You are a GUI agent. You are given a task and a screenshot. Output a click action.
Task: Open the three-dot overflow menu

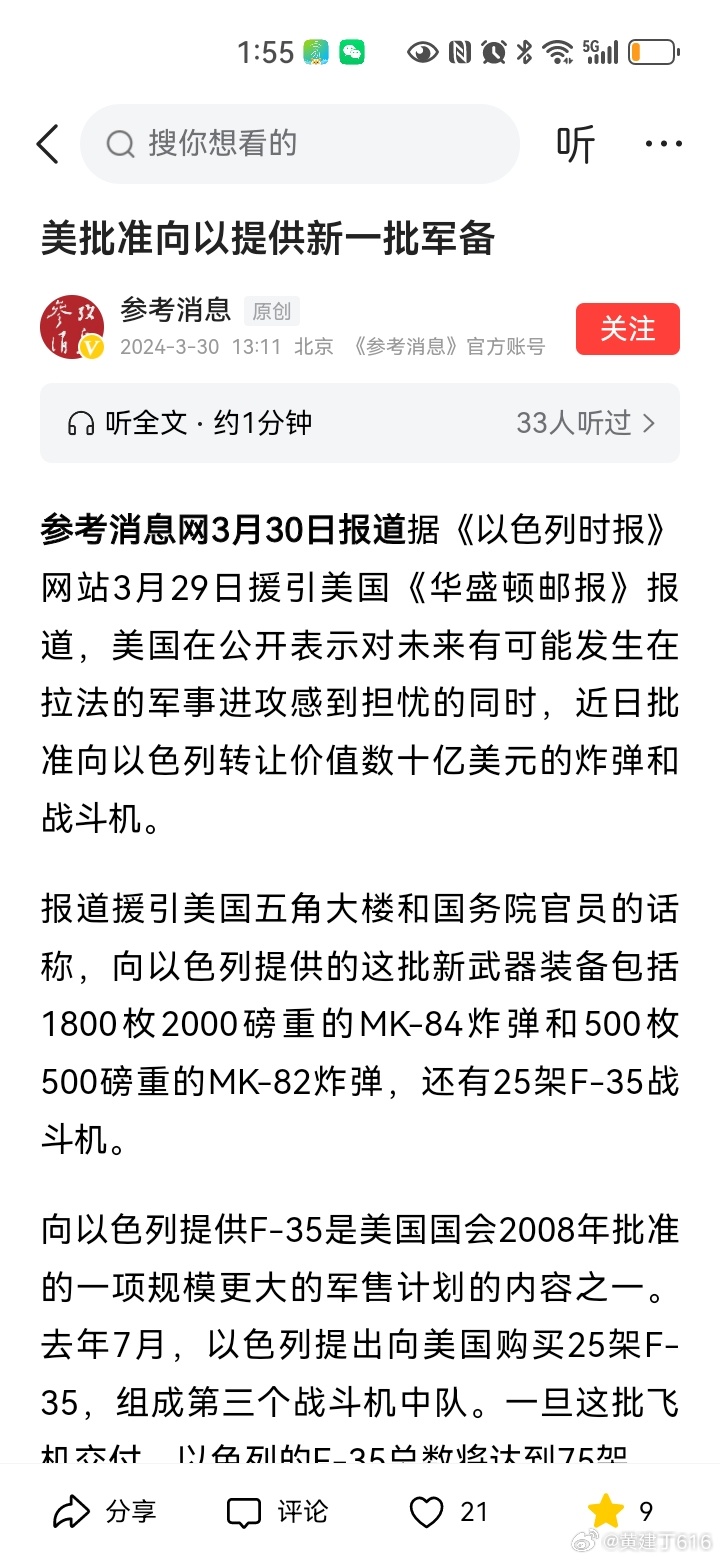click(664, 145)
